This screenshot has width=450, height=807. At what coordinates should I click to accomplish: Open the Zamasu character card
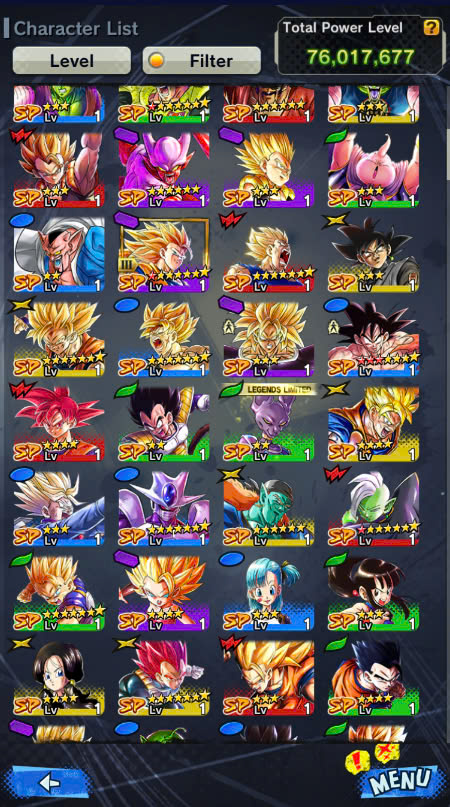click(373, 507)
